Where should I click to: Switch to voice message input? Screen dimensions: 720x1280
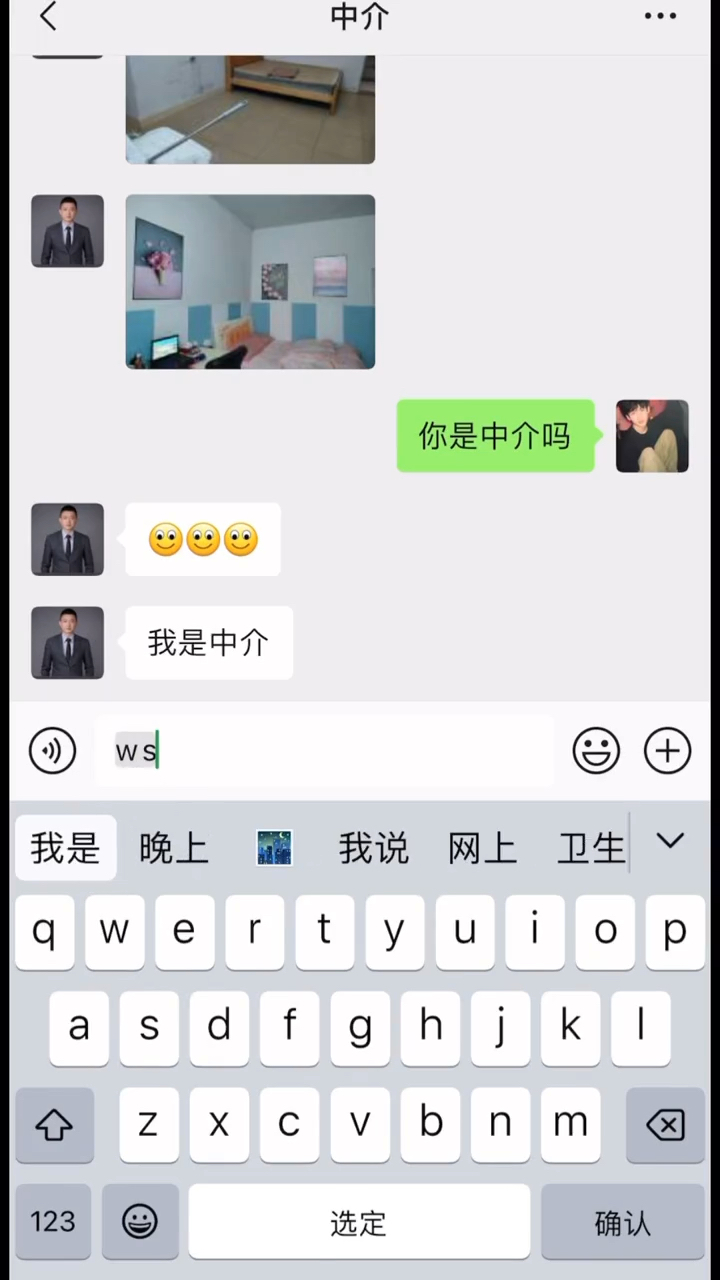52,751
